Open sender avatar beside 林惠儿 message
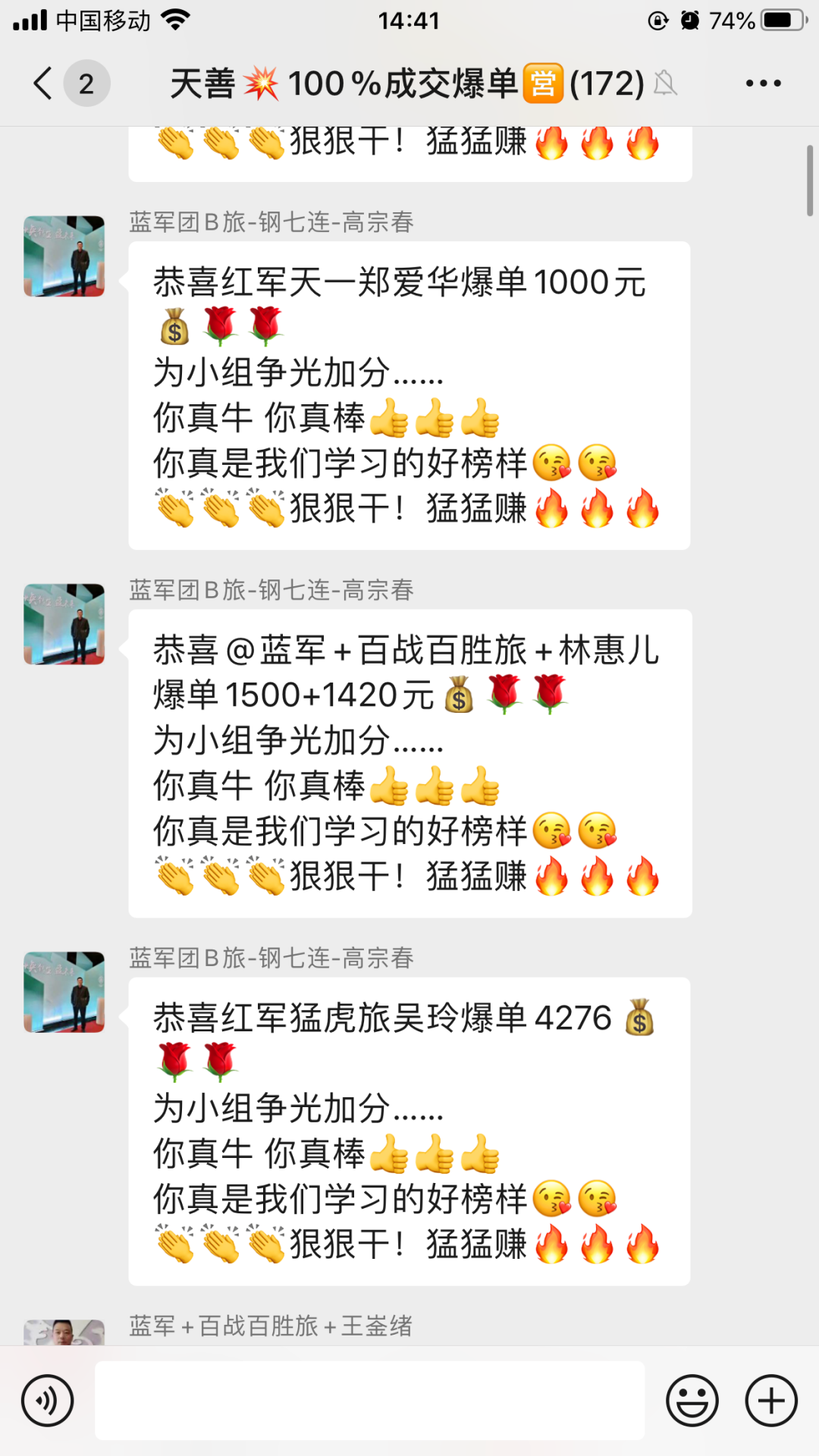Screen dimensions: 819x1456 (x=64, y=624)
